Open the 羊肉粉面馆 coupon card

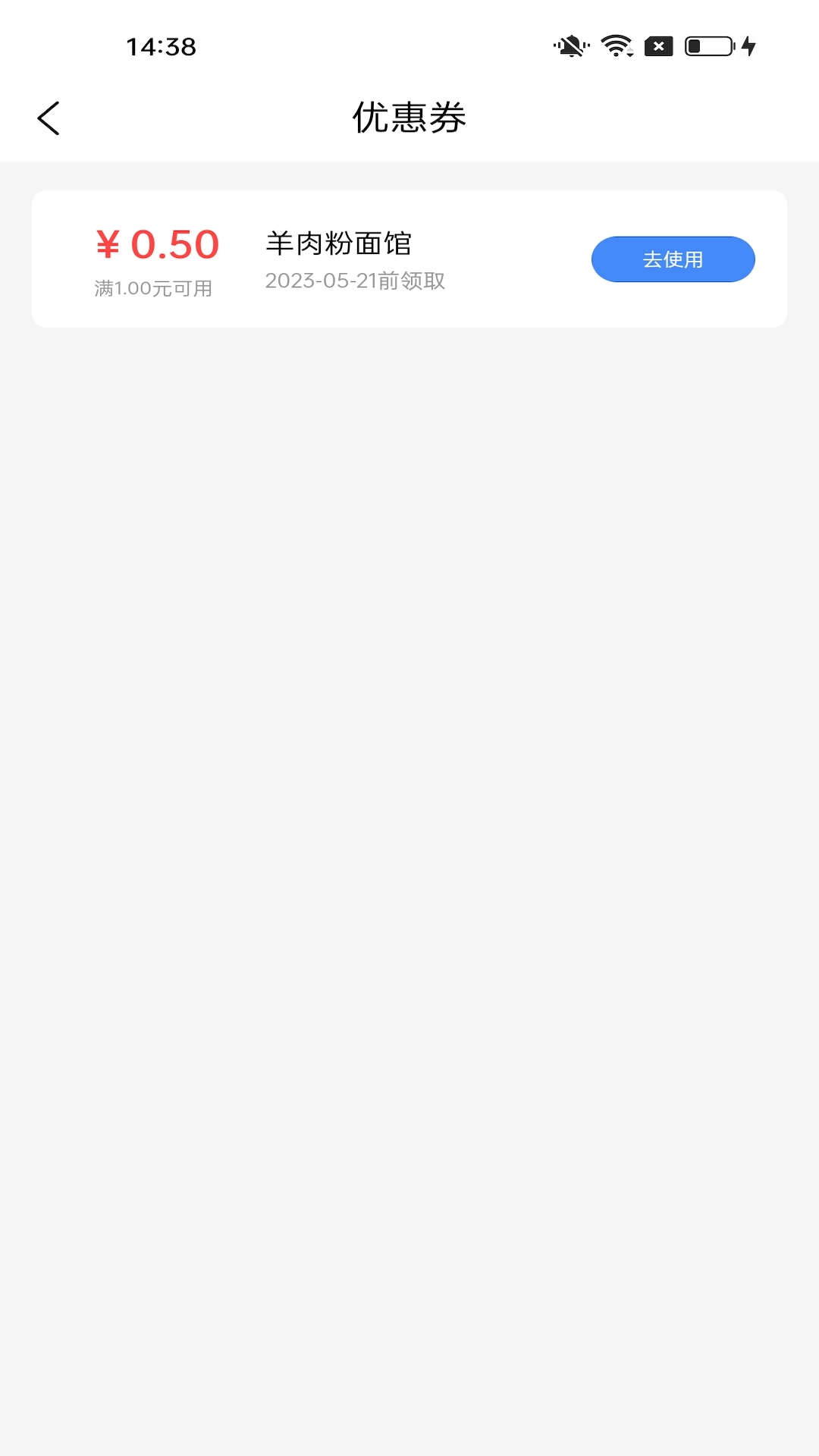coord(338,259)
